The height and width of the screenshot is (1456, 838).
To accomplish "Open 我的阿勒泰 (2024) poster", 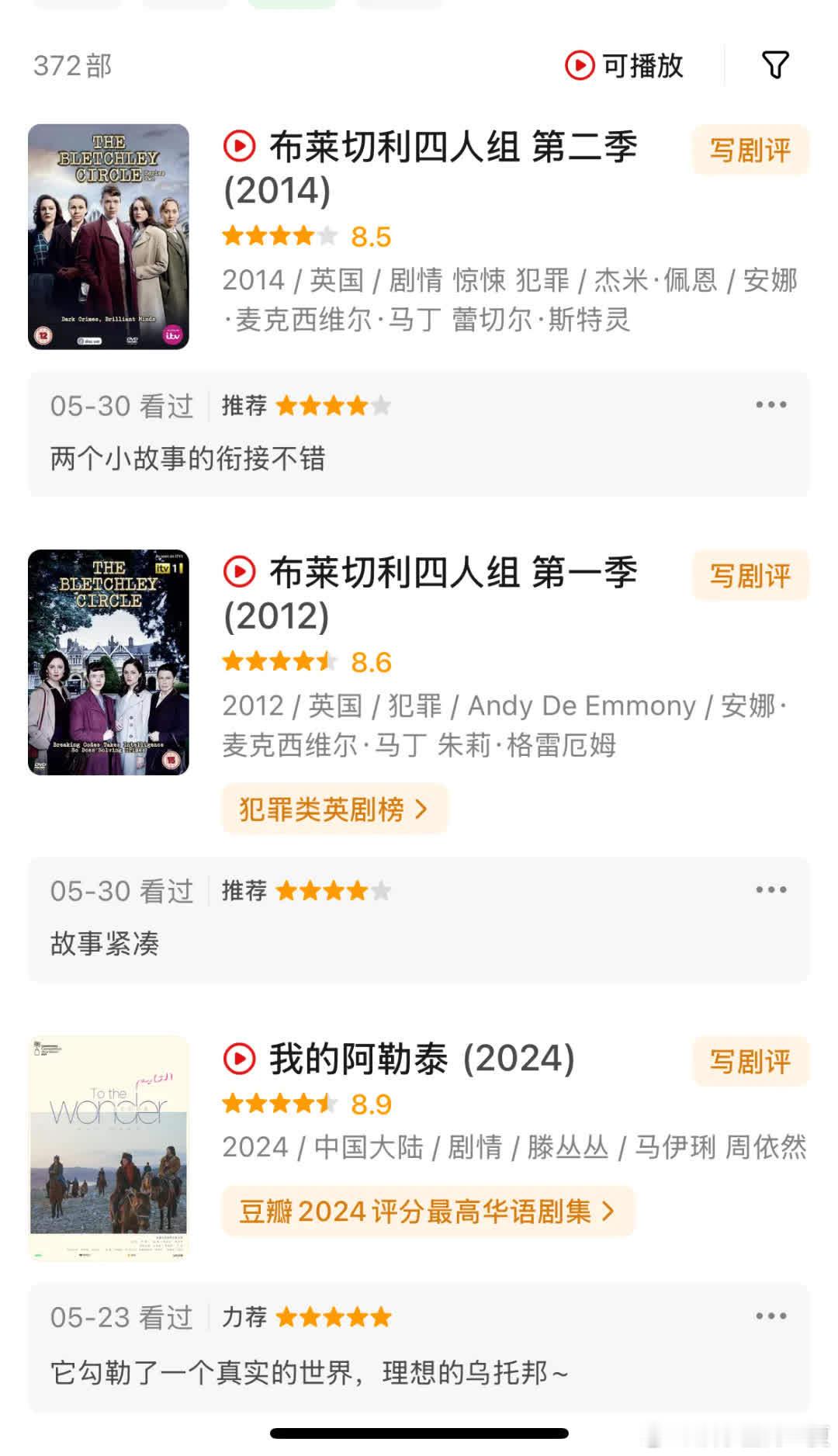I will [x=109, y=1148].
